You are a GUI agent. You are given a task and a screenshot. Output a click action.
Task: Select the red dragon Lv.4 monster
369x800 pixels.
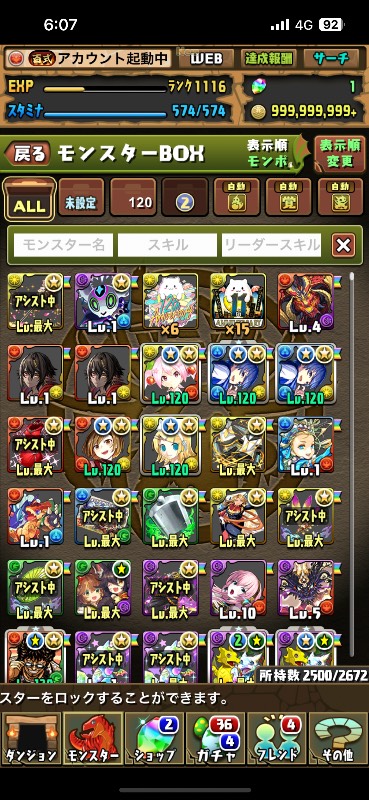[306, 303]
